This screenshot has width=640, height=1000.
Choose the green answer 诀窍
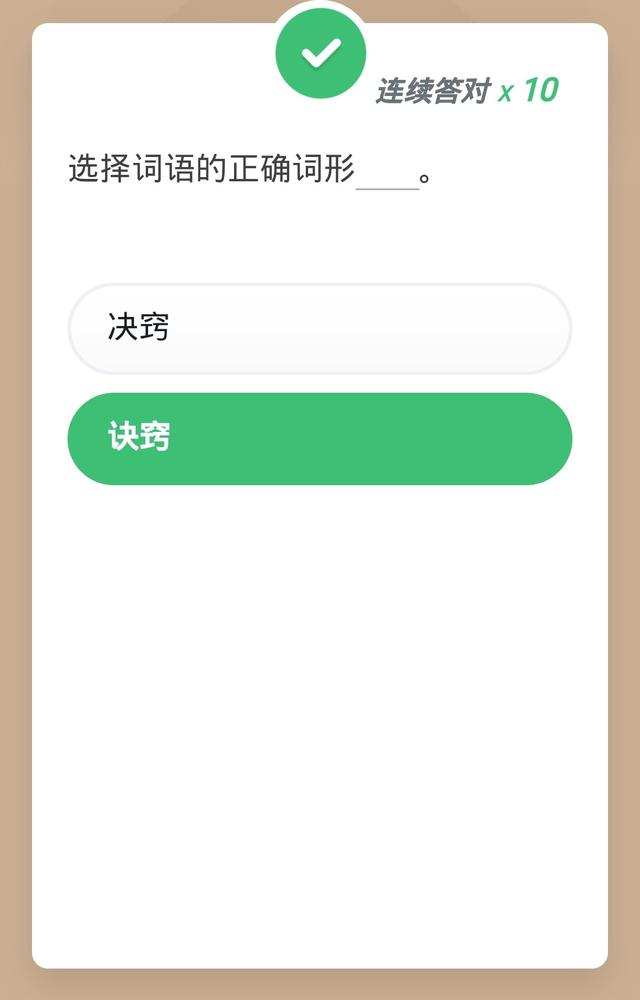pyautogui.click(x=319, y=439)
